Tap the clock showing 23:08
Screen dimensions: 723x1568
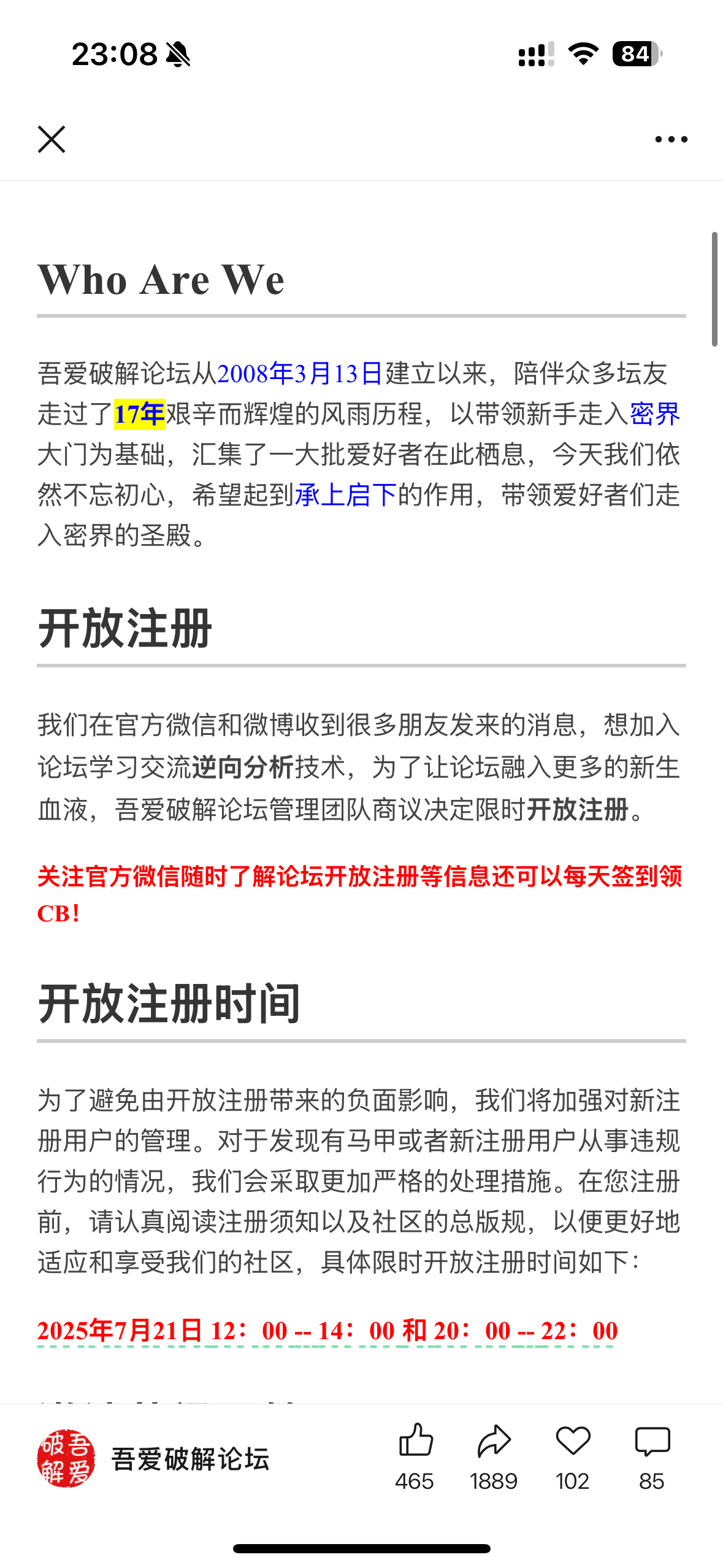click(x=113, y=54)
